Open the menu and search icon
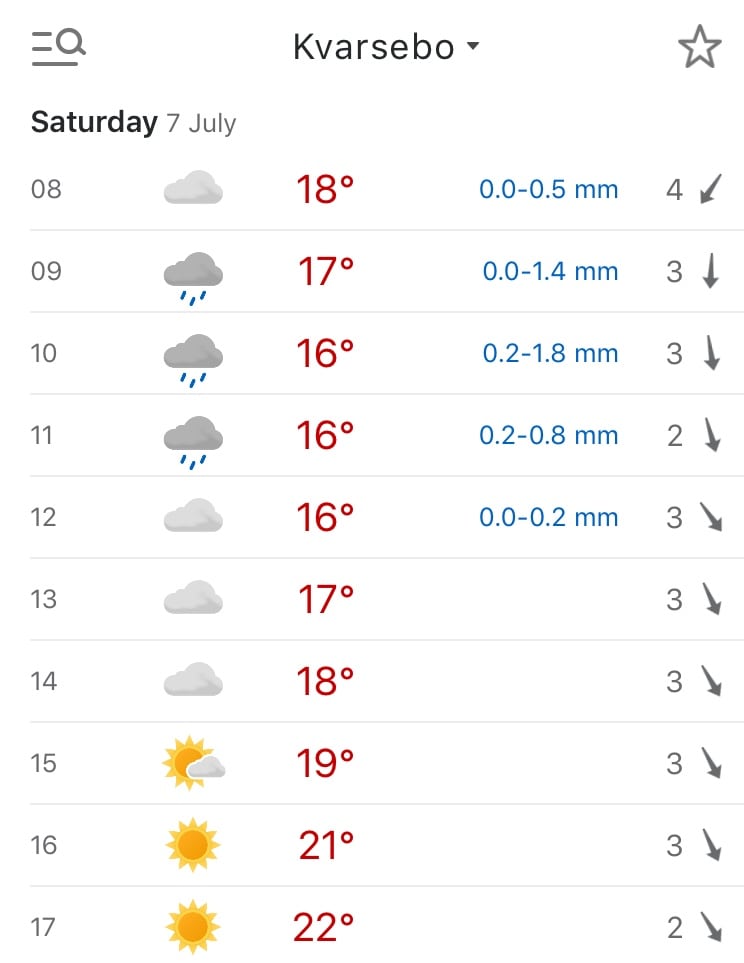The width and height of the screenshot is (744, 963). (x=58, y=47)
